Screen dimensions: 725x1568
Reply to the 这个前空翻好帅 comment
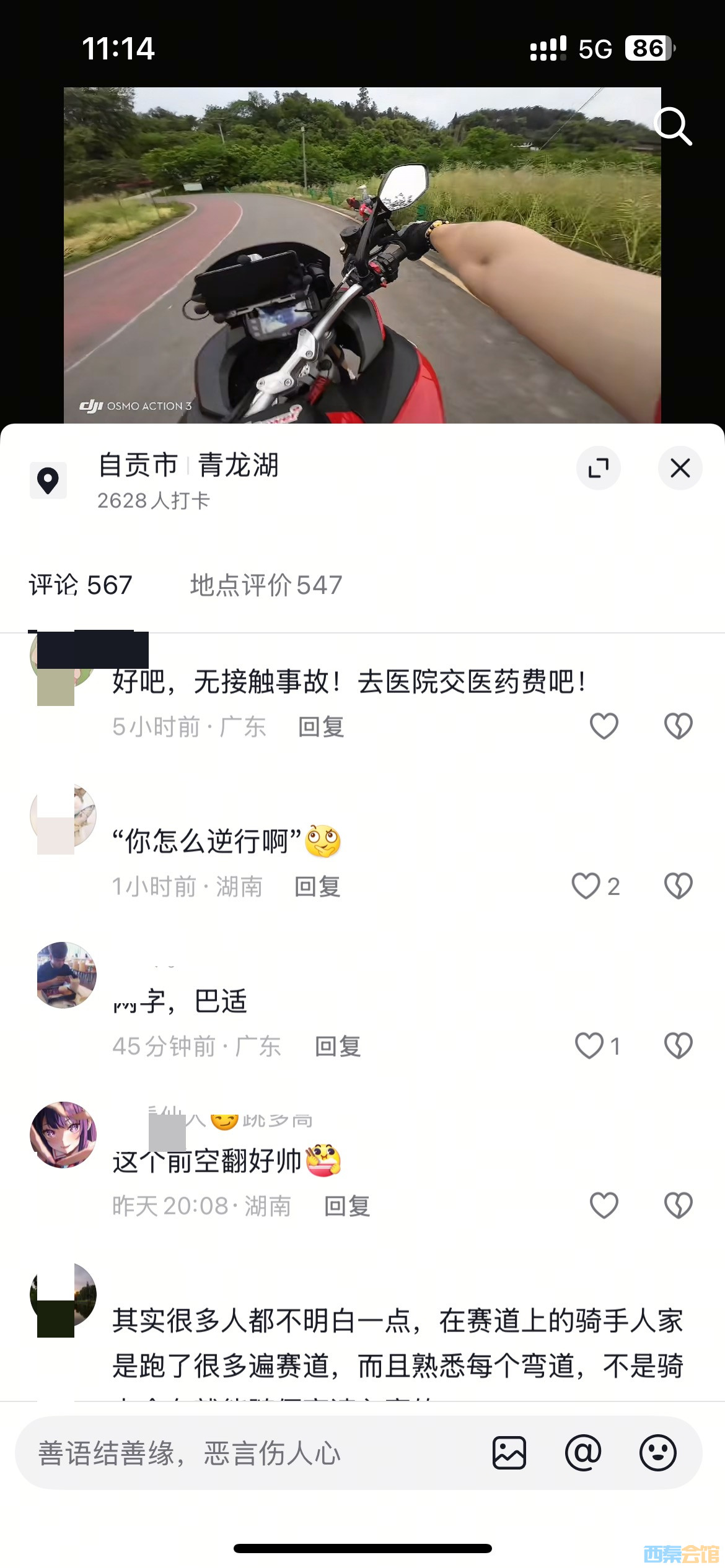(x=347, y=1206)
